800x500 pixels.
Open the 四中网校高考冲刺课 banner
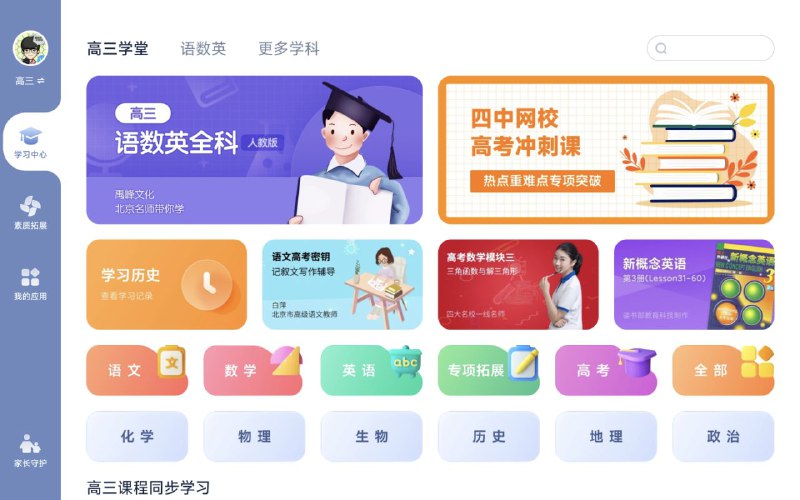click(x=606, y=150)
